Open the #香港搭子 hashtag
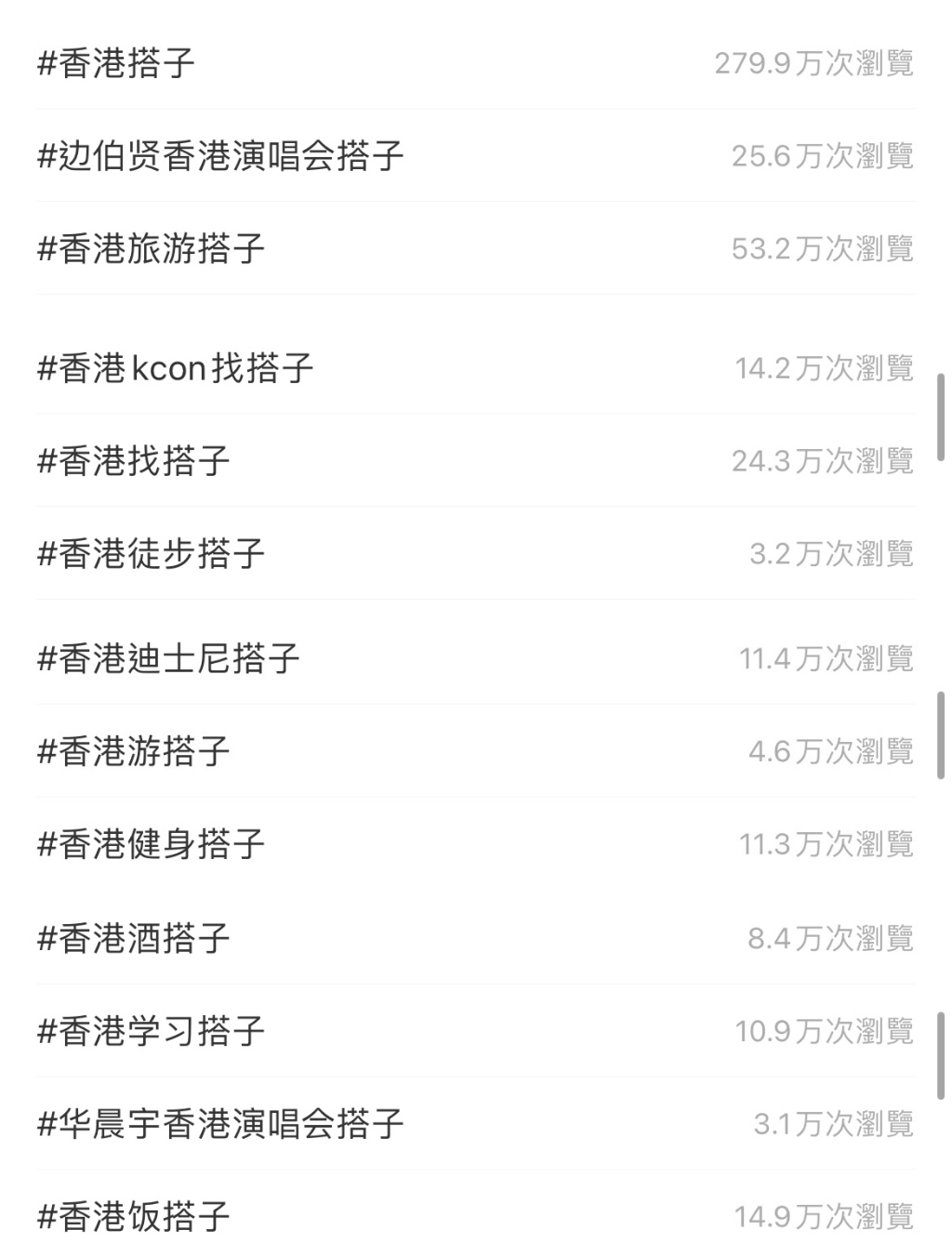Image resolution: width=952 pixels, height=1256 pixels. (116, 63)
